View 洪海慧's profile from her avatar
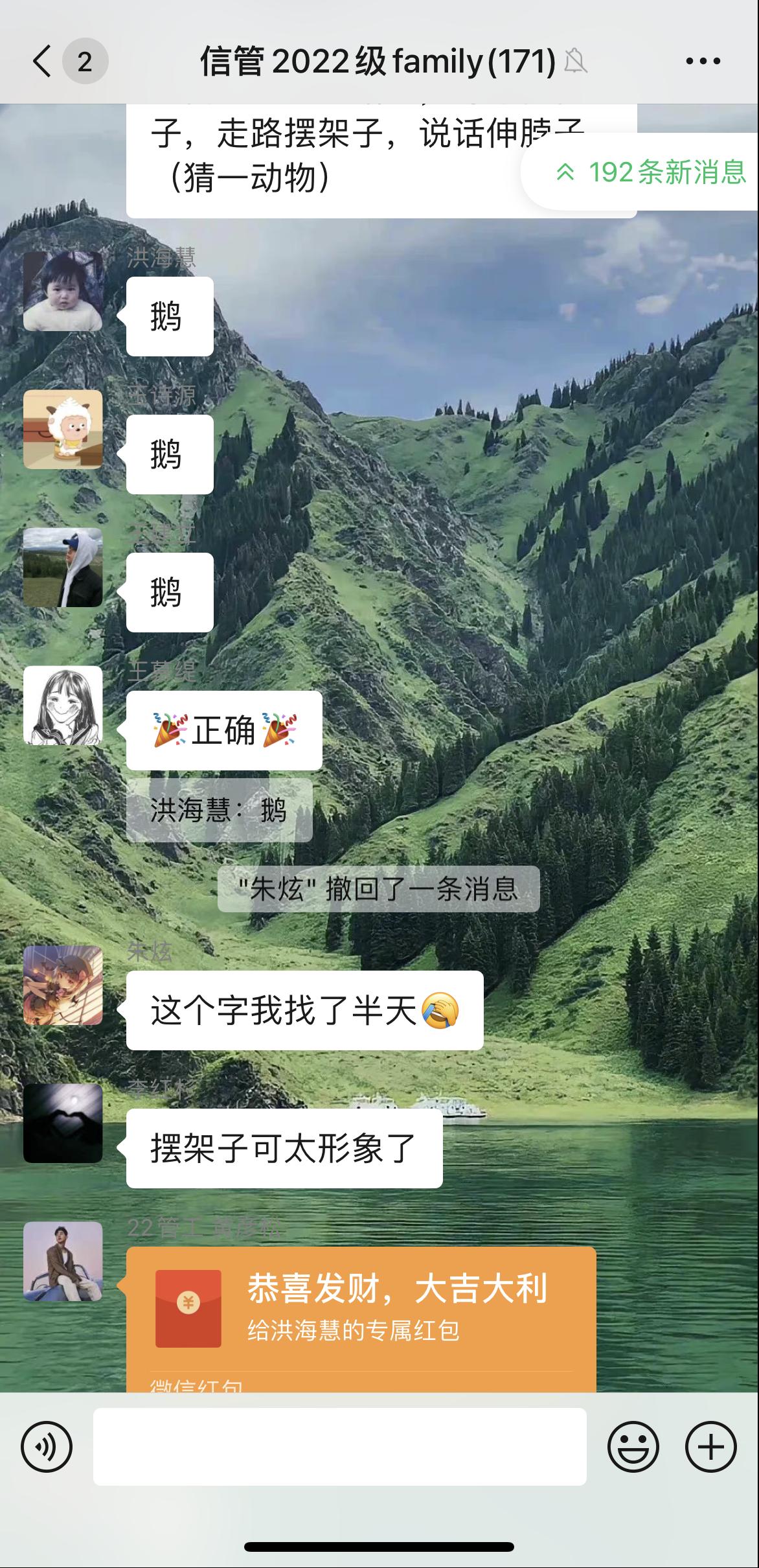This screenshot has height=1568, width=759. tap(63, 291)
